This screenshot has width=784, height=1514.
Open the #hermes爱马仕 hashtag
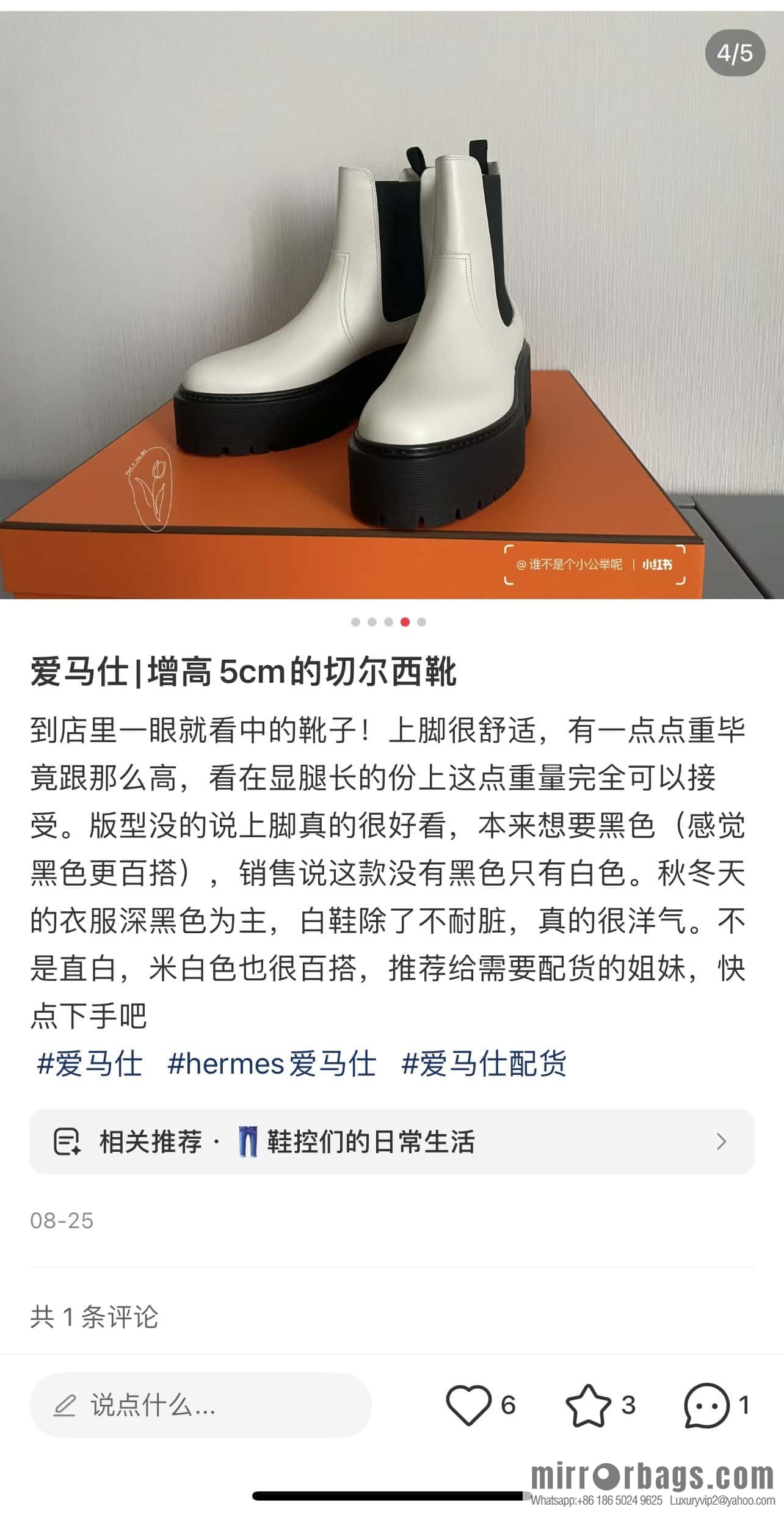coord(272,1063)
